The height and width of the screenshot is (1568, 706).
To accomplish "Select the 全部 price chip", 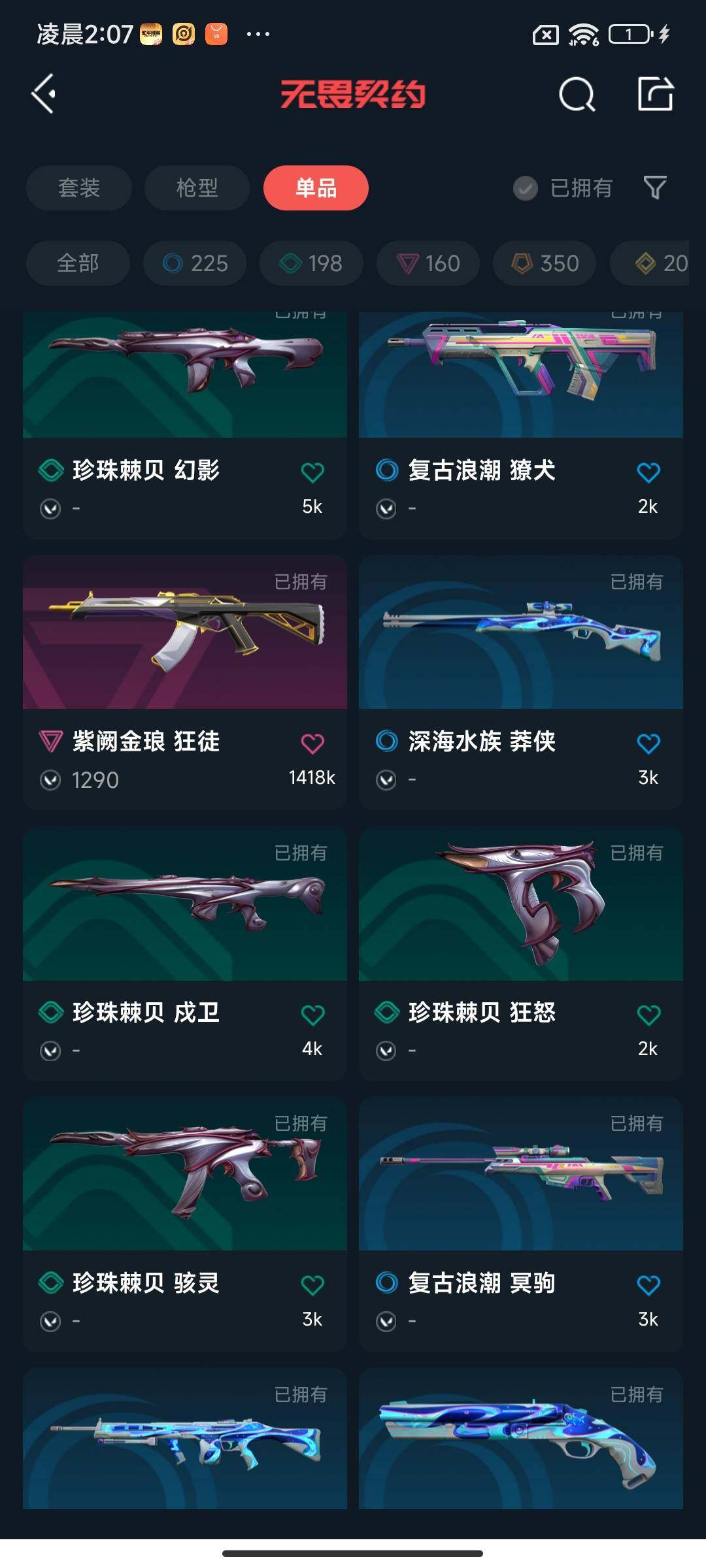I will click(x=78, y=263).
